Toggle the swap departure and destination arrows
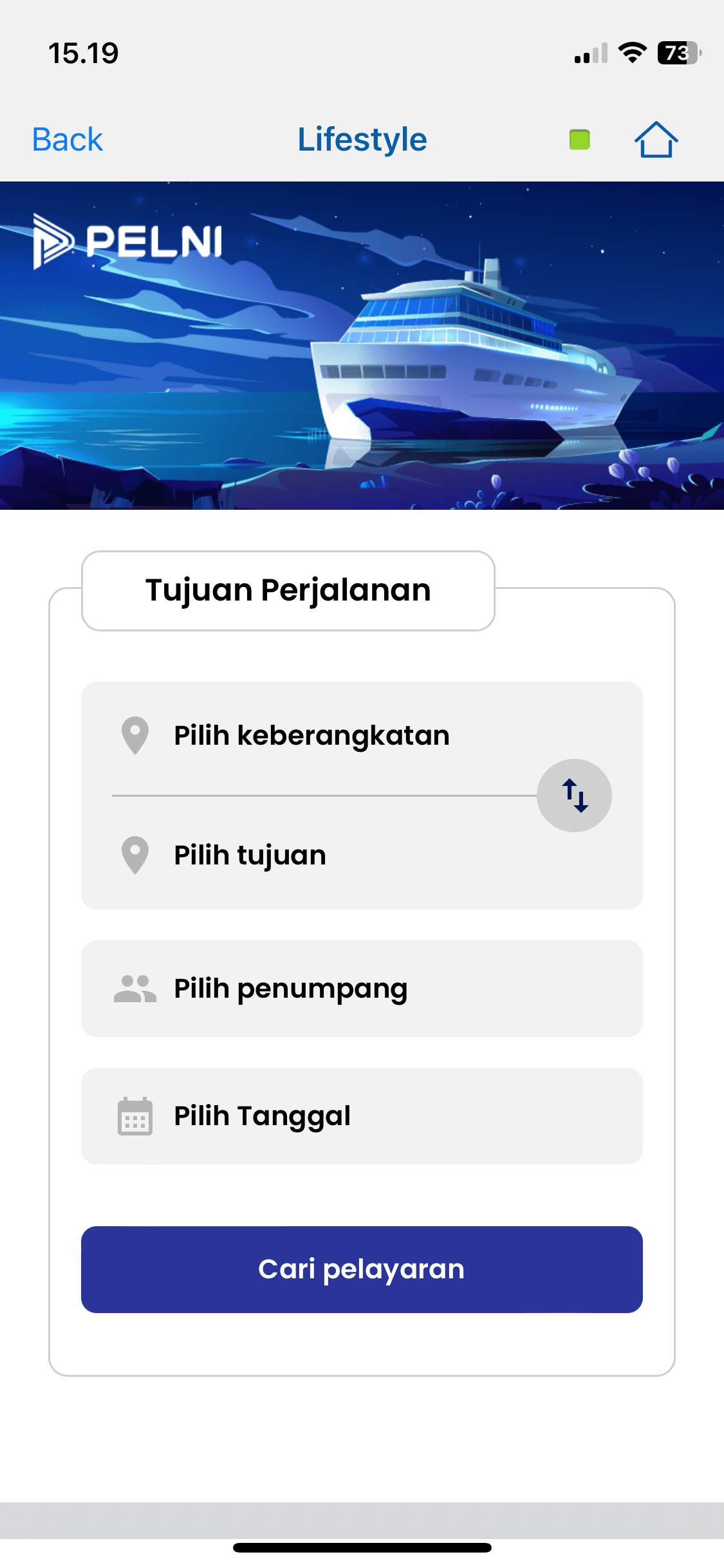724x1568 pixels. (x=575, y=795)
